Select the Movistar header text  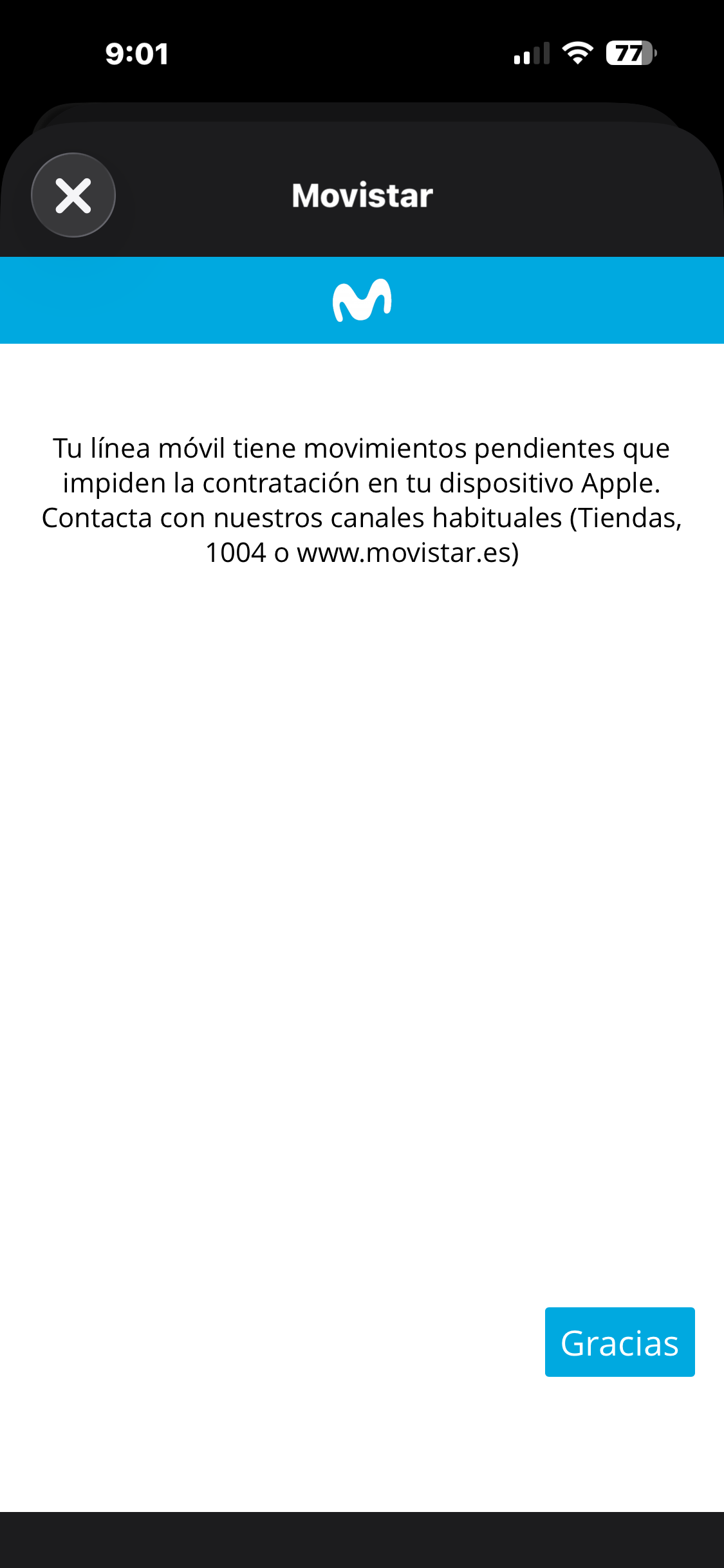coord(362,195)
